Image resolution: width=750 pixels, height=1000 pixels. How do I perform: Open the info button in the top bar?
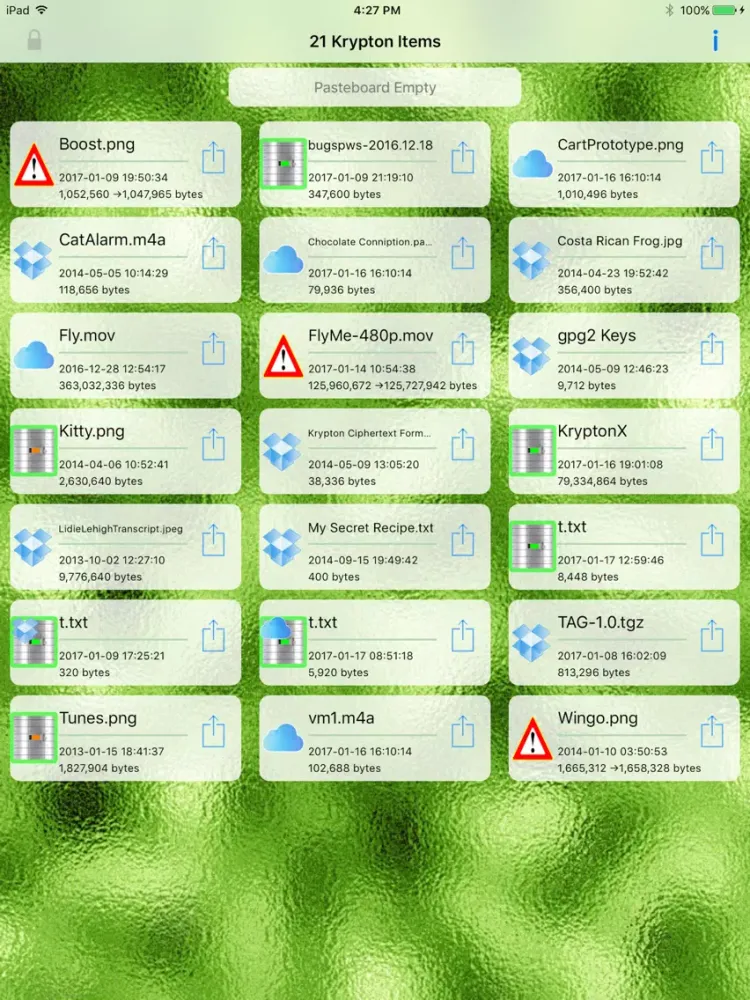715,41
